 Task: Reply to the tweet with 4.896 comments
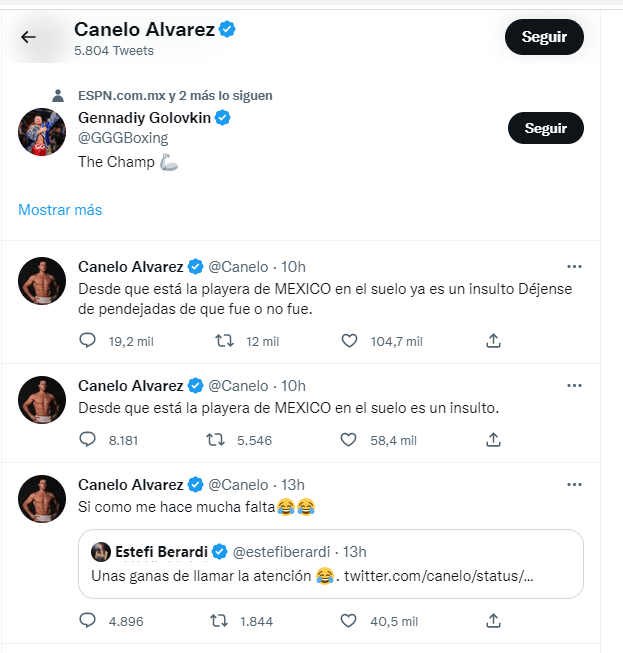pos(87,621)
